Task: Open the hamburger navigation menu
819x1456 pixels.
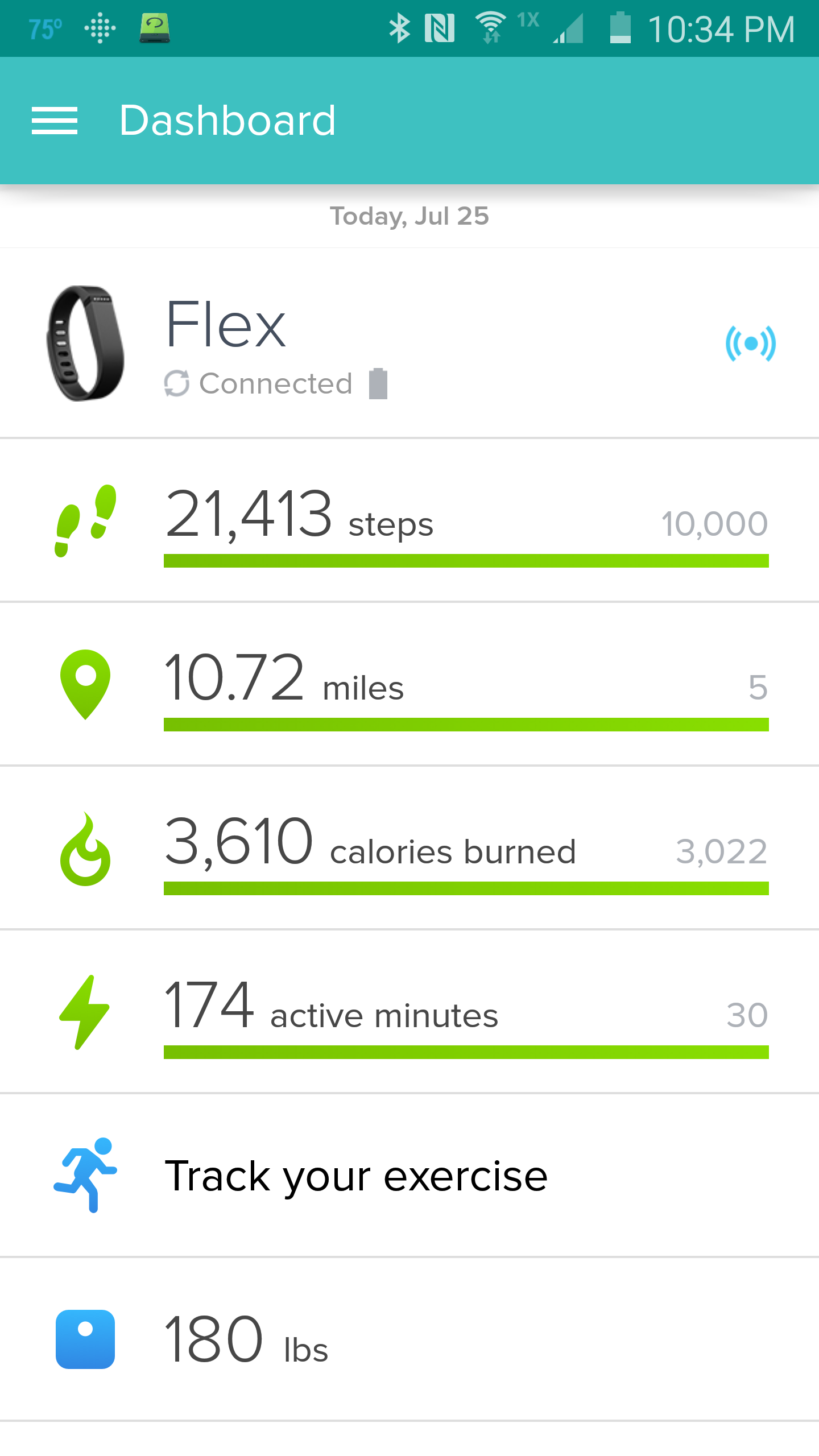Action: pyautogui.click(x=55, y=121)
